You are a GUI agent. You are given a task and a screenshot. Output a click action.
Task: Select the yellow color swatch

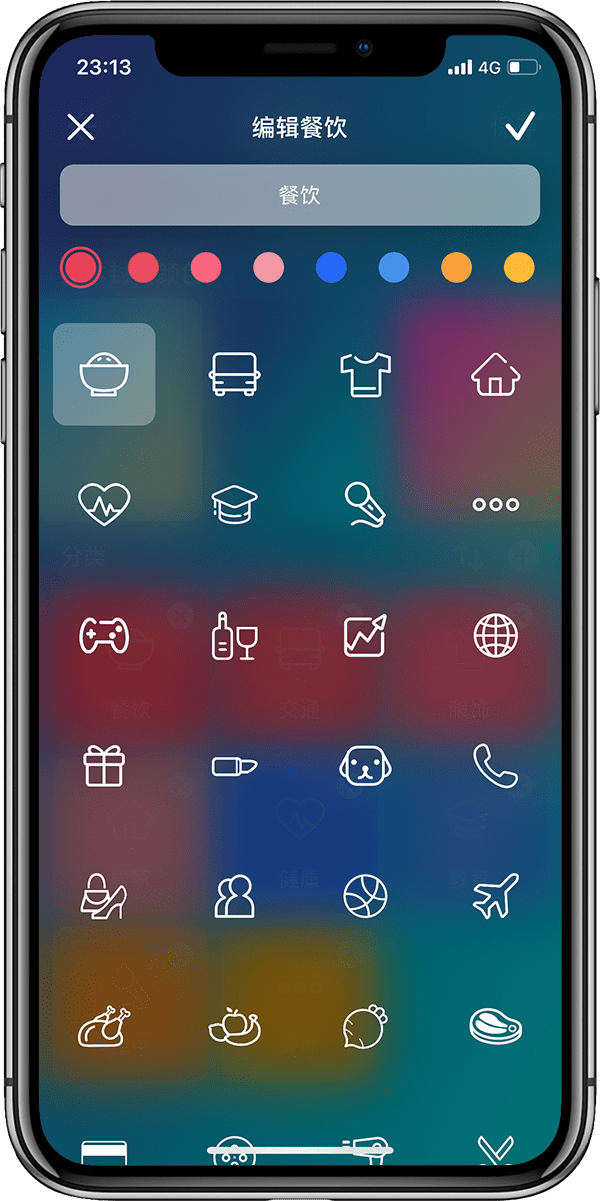(519, 267)
